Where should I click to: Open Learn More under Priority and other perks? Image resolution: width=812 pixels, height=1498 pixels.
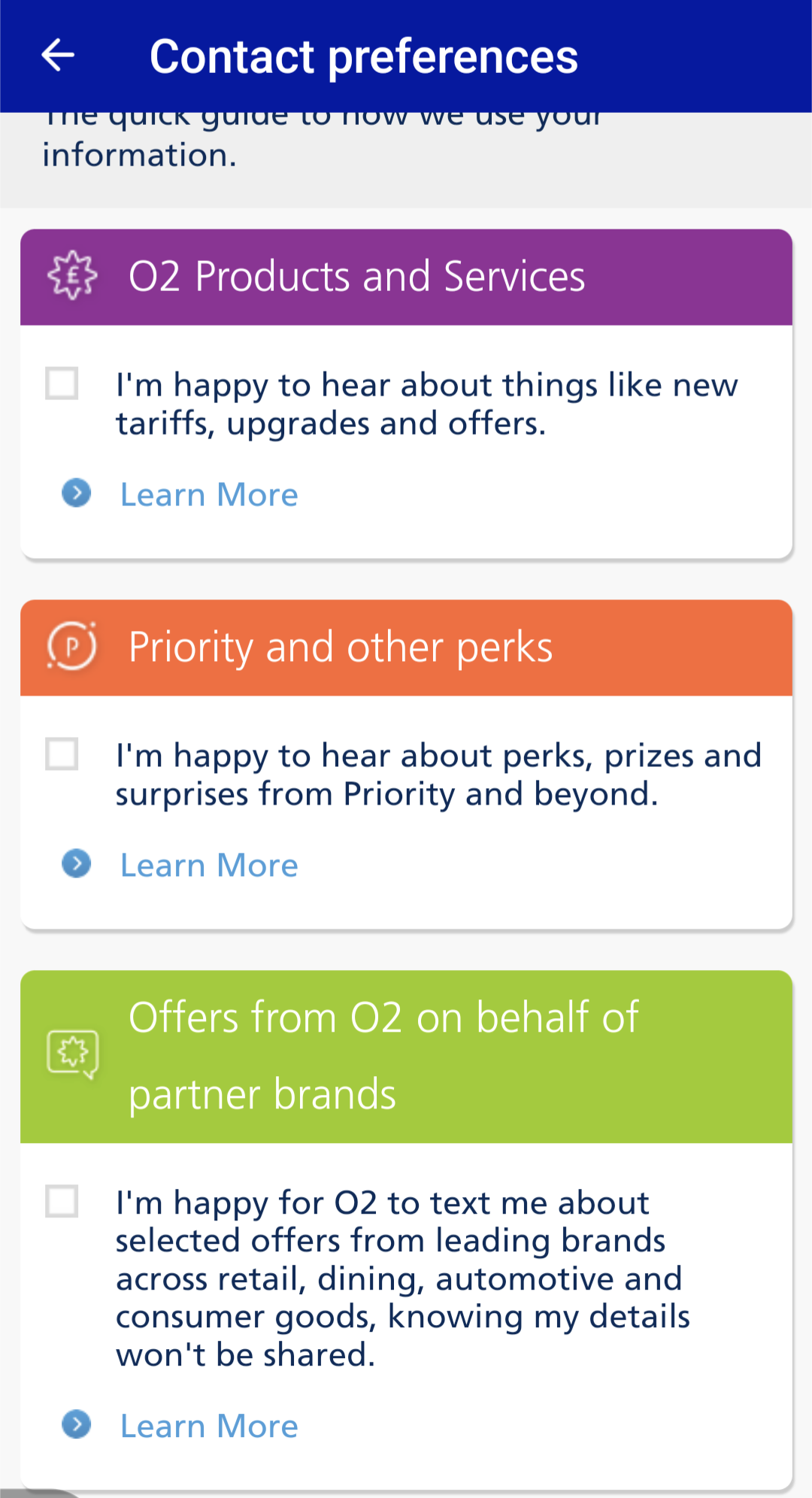[x=208, y=866]
